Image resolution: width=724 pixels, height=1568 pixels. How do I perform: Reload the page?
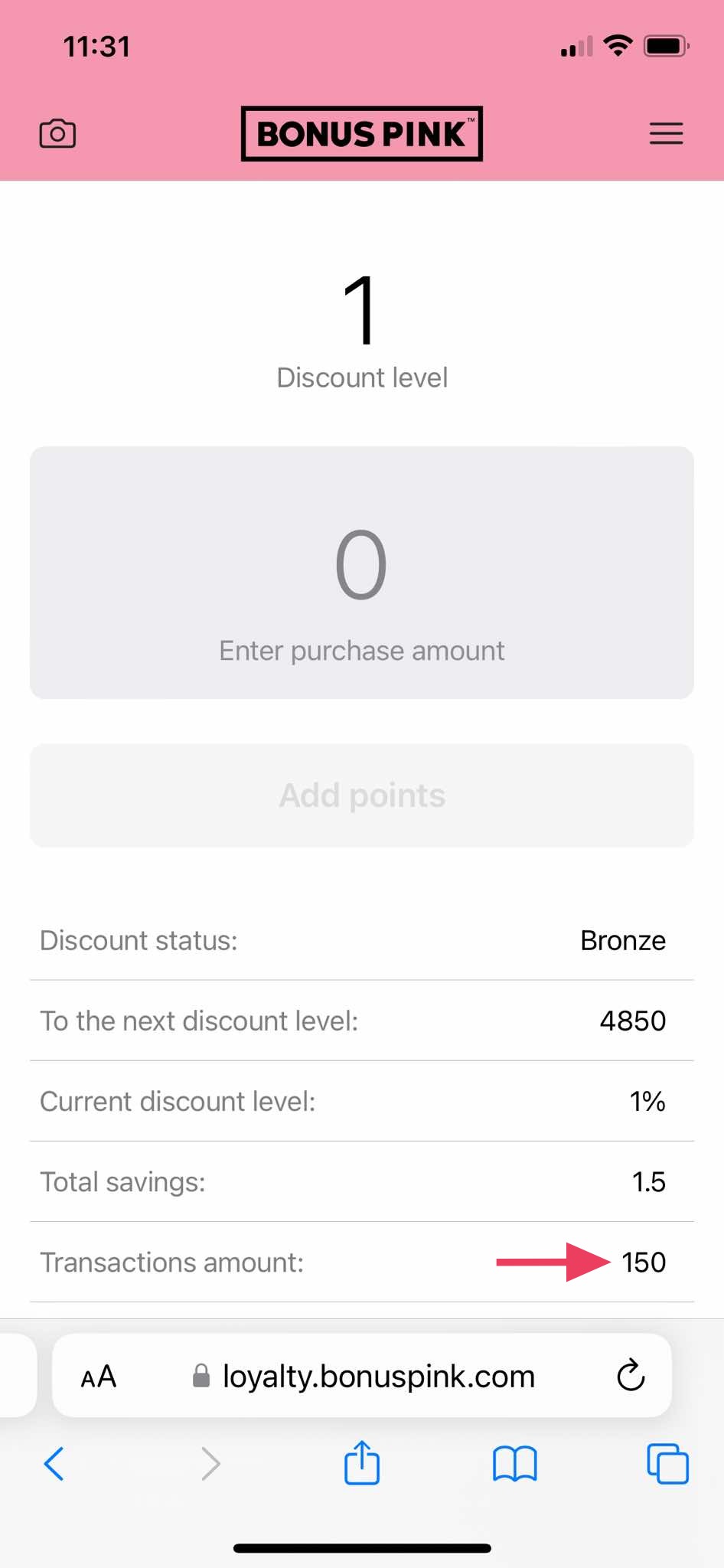(631, 1376)
